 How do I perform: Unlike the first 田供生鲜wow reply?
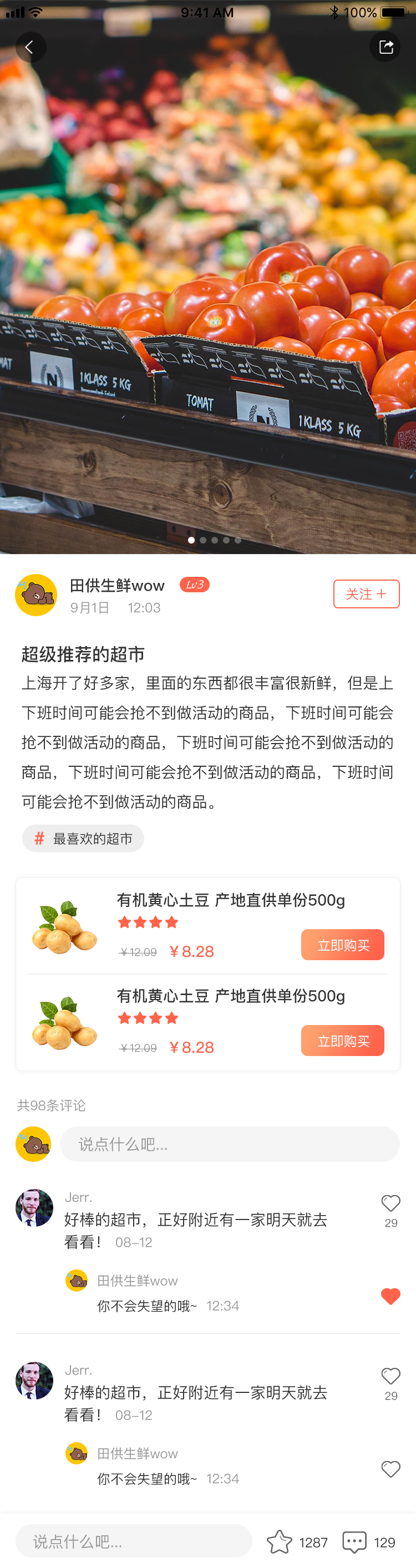click(390, 1296)
